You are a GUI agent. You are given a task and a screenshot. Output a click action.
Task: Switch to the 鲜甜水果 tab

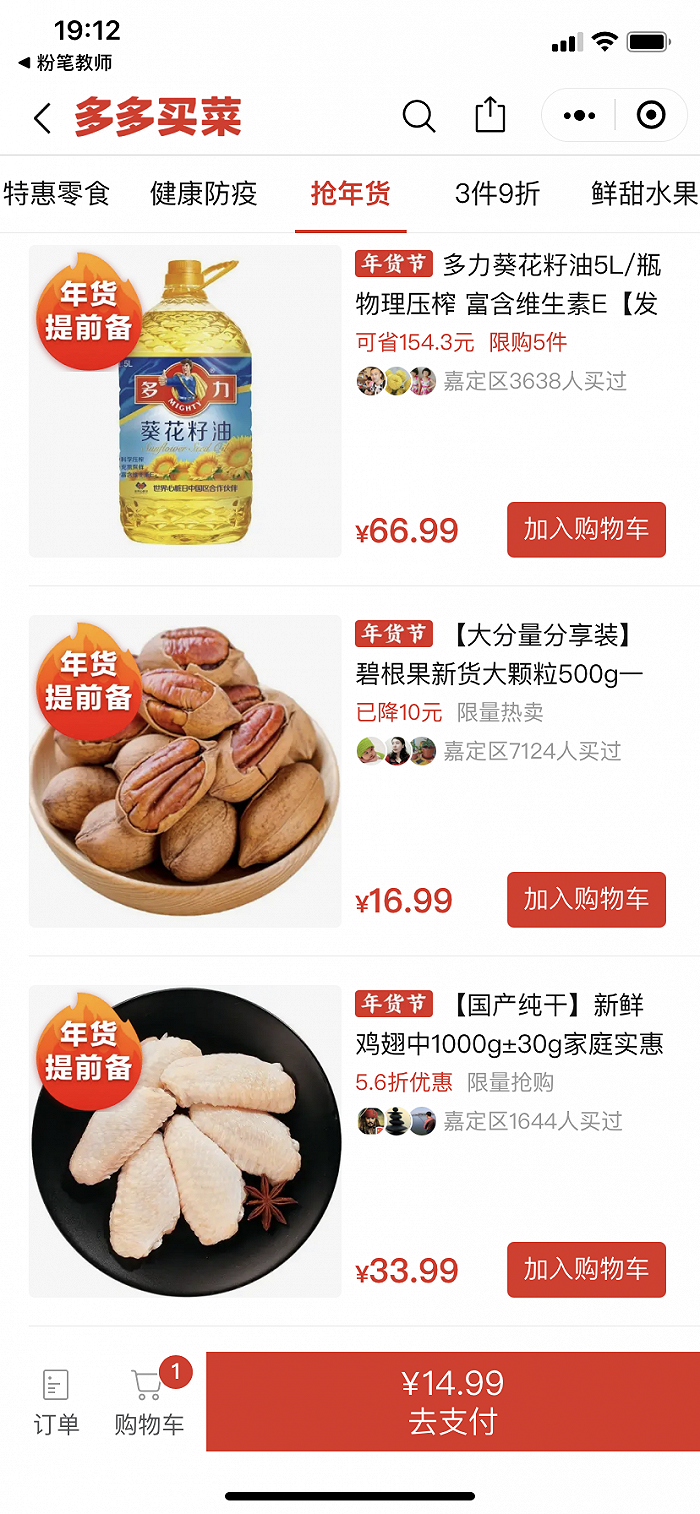(644, 193)
